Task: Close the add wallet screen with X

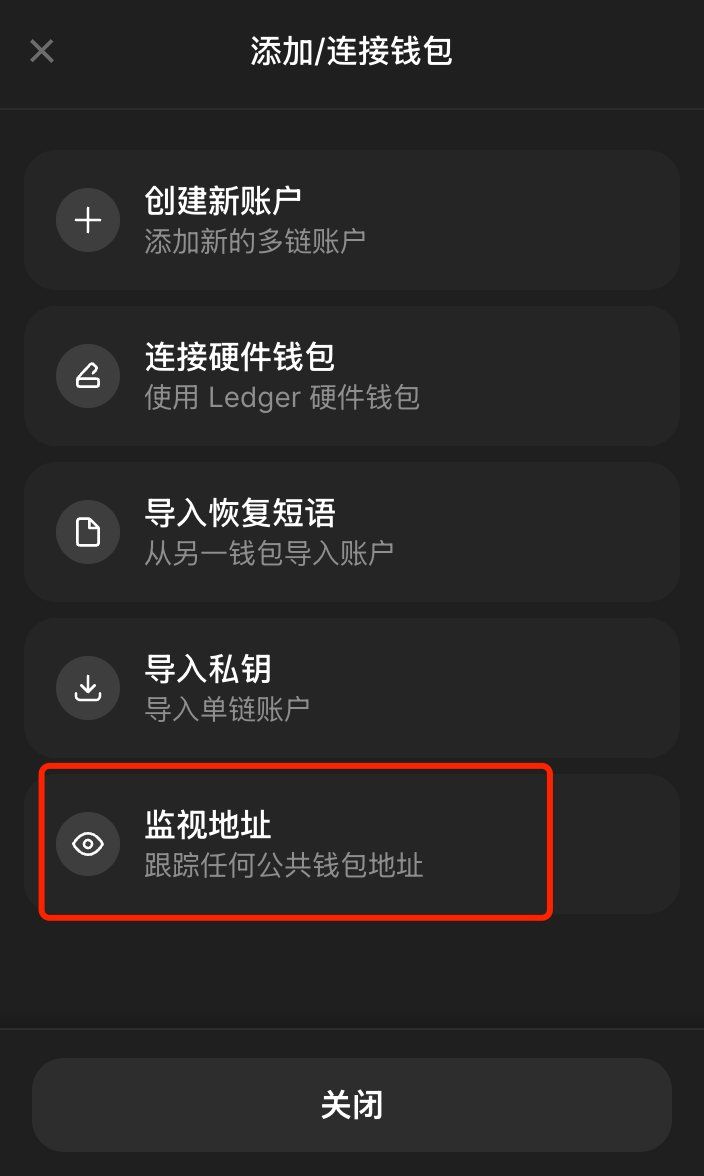Action: 42,51
